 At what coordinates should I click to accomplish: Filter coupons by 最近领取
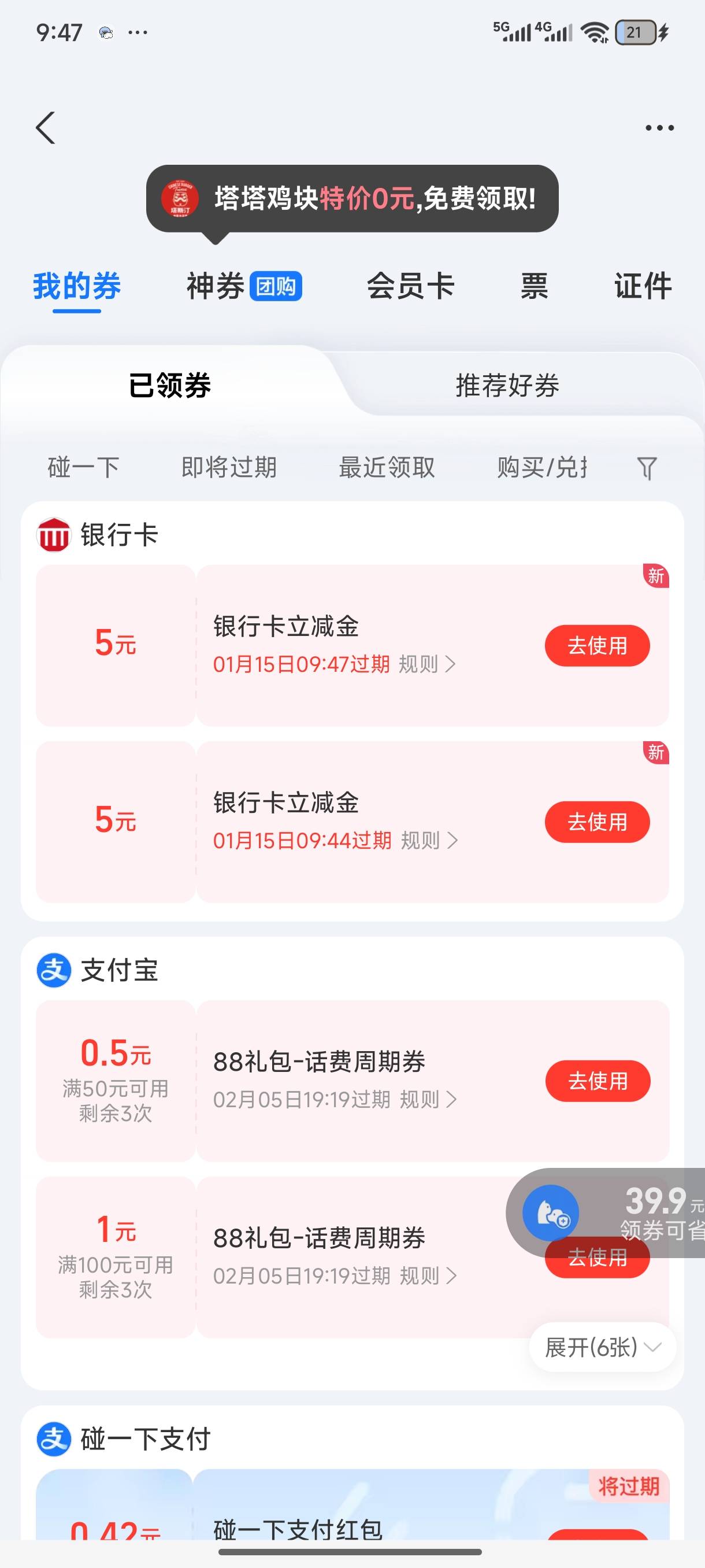tap(387, 468)
